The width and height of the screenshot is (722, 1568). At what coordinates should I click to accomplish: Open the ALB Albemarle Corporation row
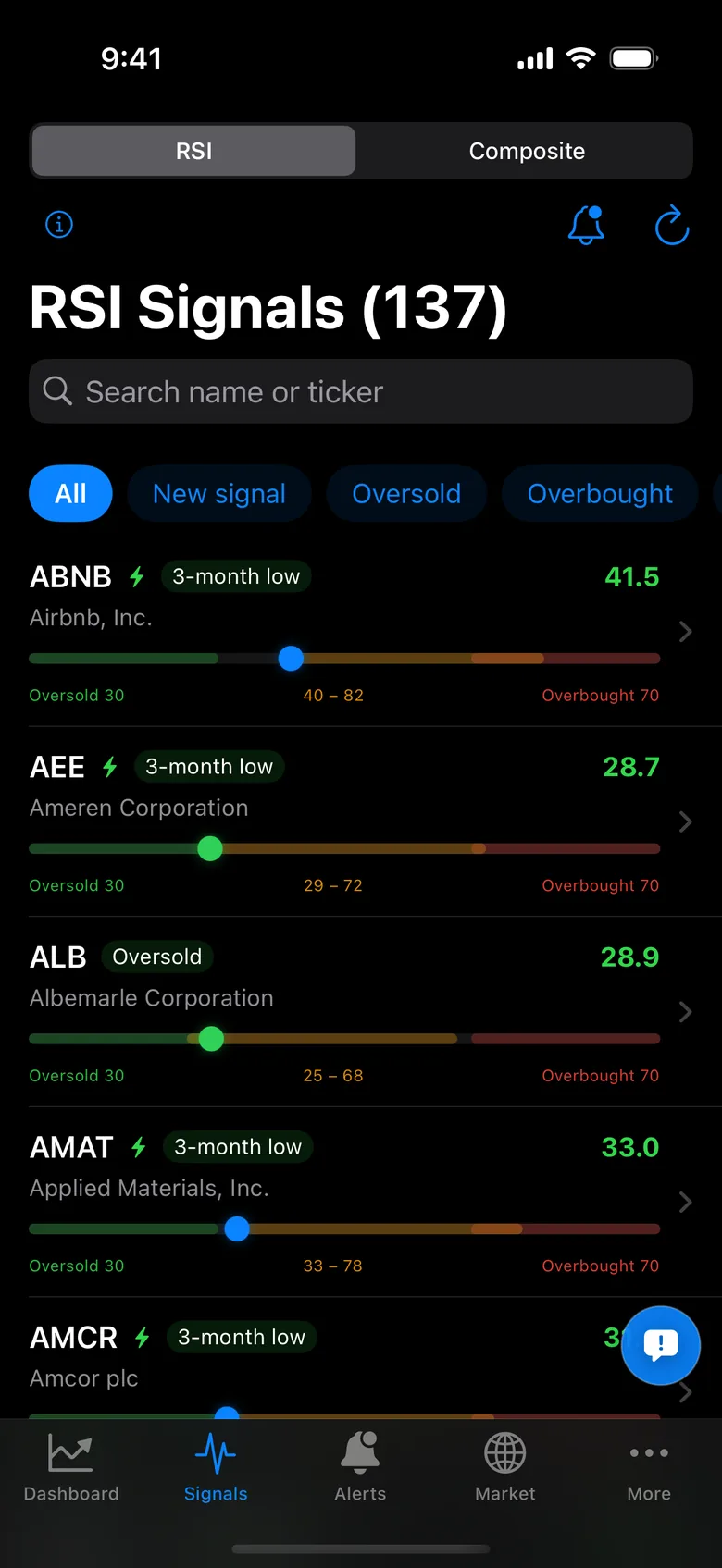tap(361, 1012)
